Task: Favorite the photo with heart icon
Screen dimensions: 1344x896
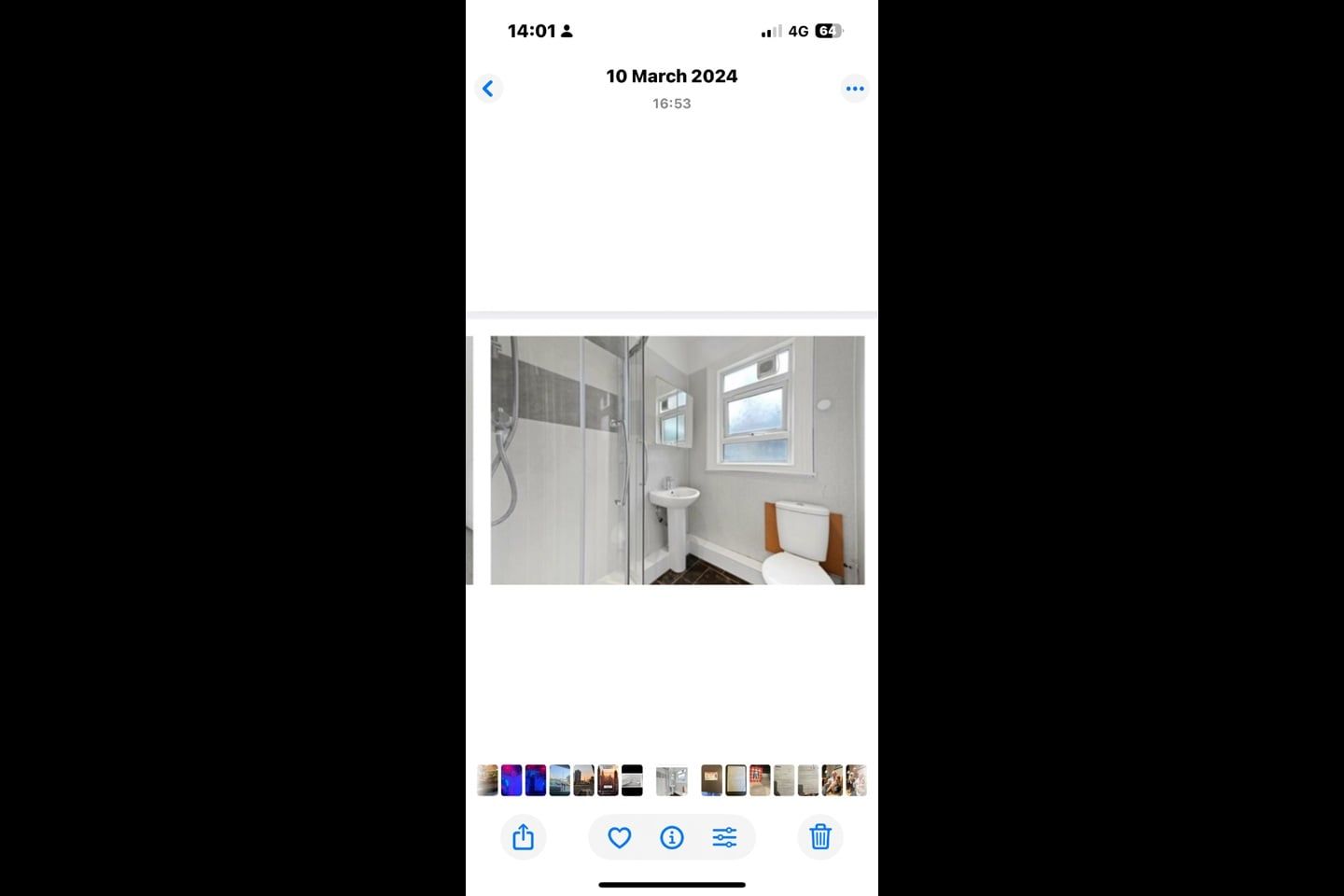Action: coord(620,837)
